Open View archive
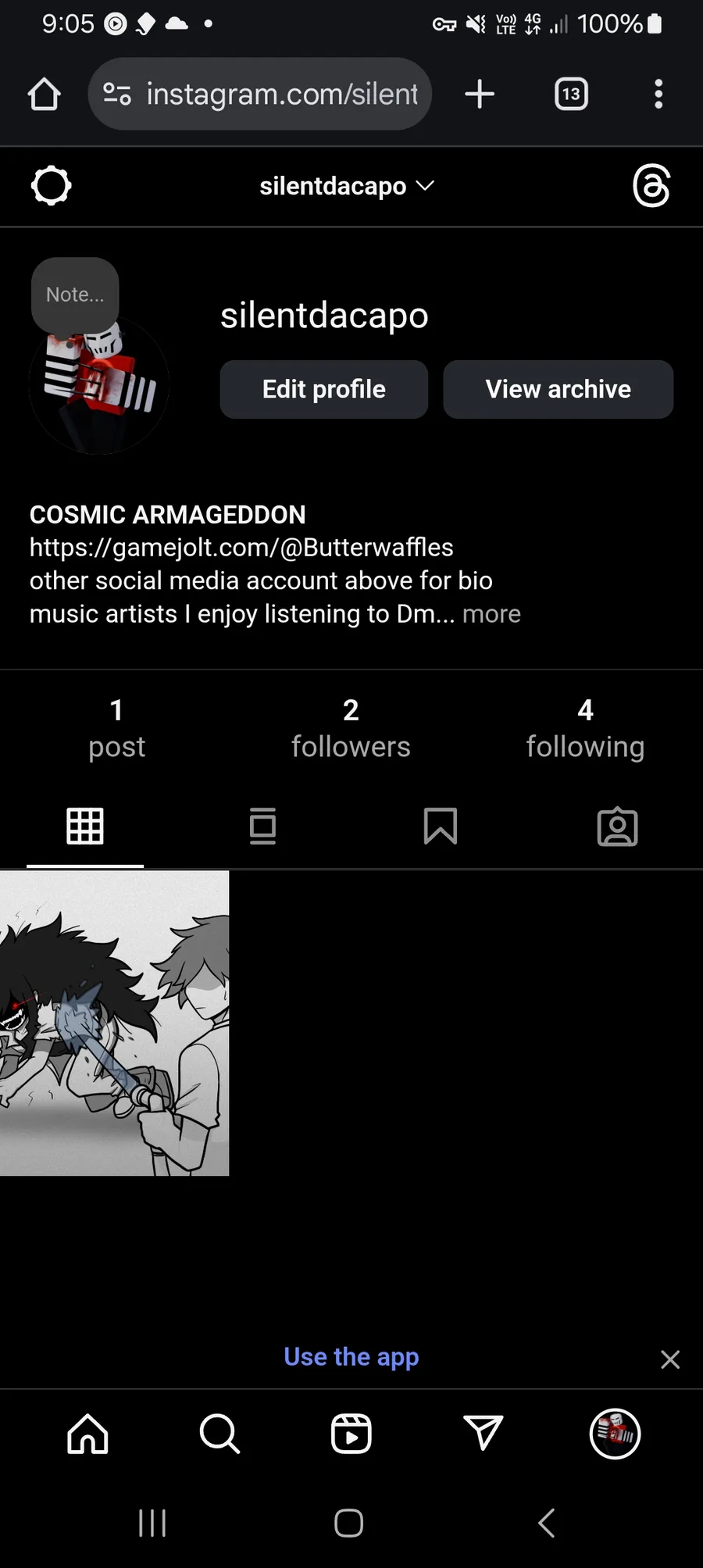 (558, 389)
